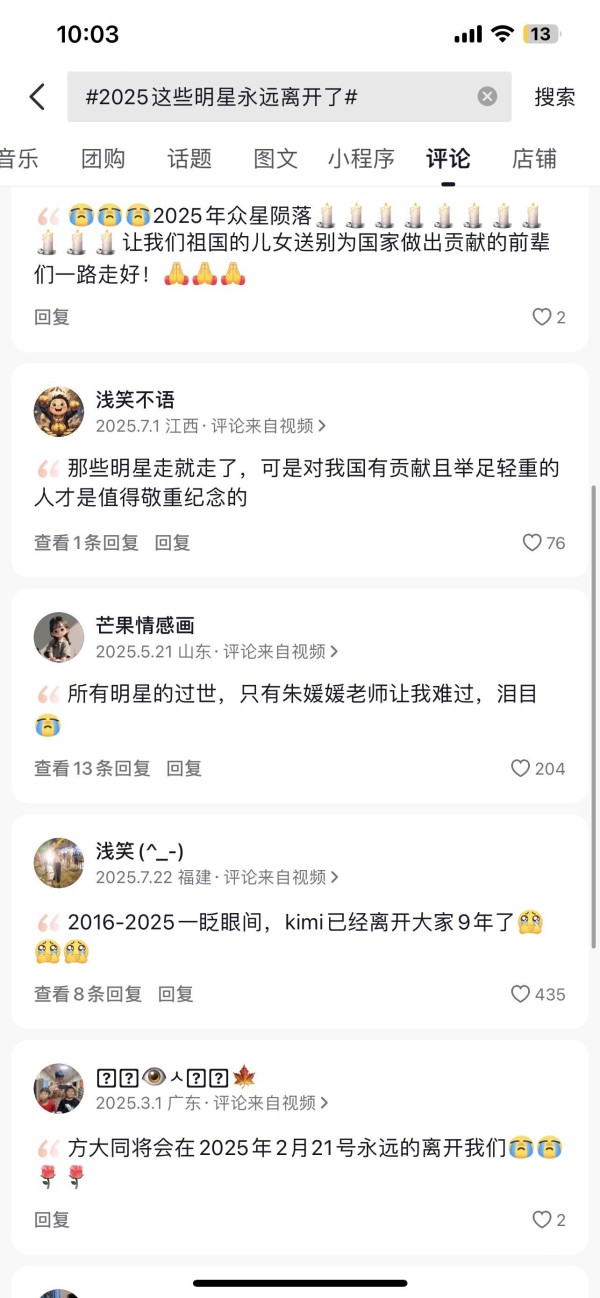Go back with the arrow icon
The width and height of the screenshot is (600, 1298).
pos(37,97)
